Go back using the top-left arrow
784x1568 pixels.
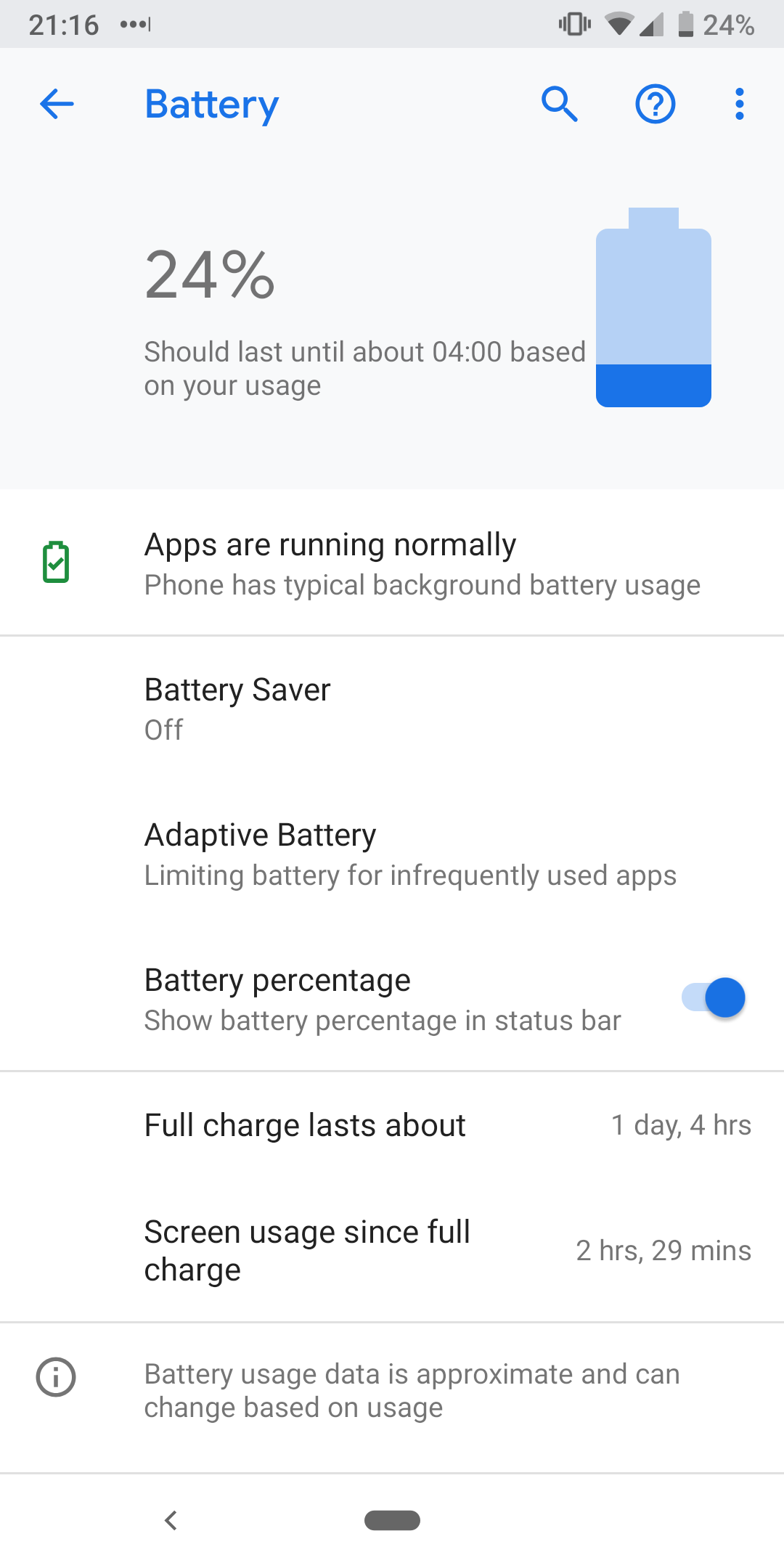coord(57,104)
